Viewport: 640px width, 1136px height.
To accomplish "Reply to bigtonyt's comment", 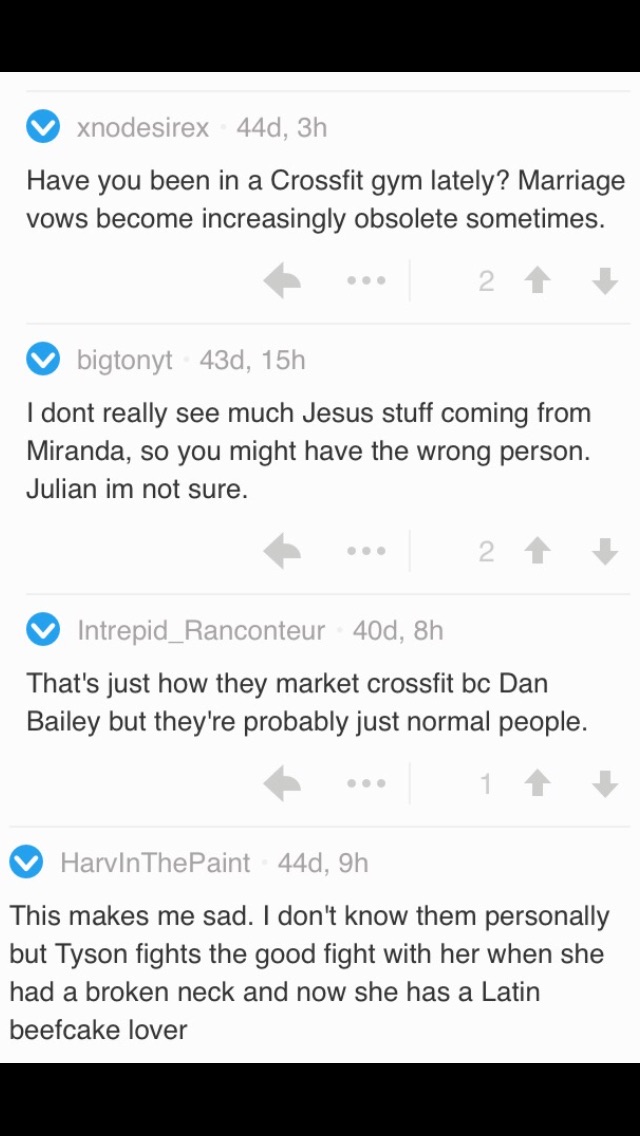I will tap(282, 551).
